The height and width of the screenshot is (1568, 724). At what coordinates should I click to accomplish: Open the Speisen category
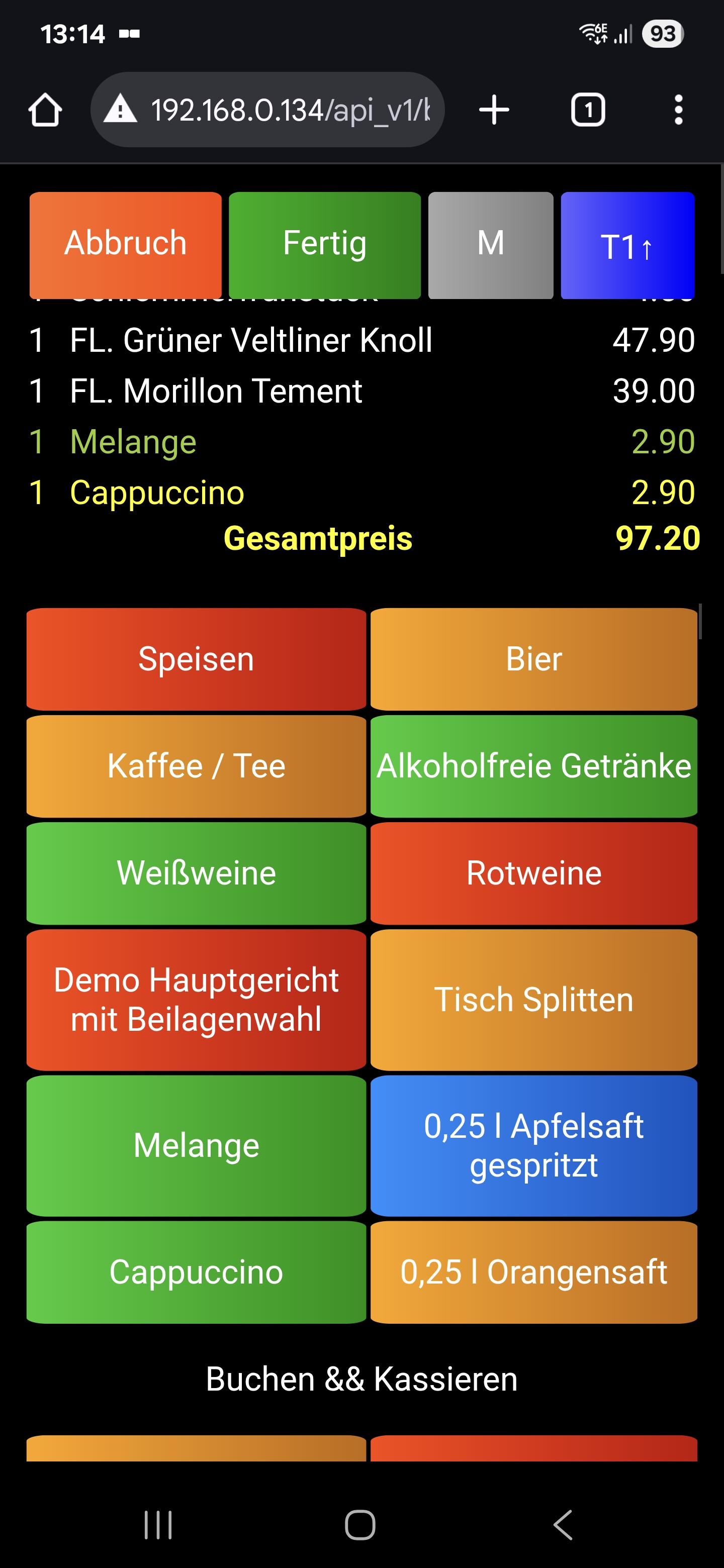point(196,658)
